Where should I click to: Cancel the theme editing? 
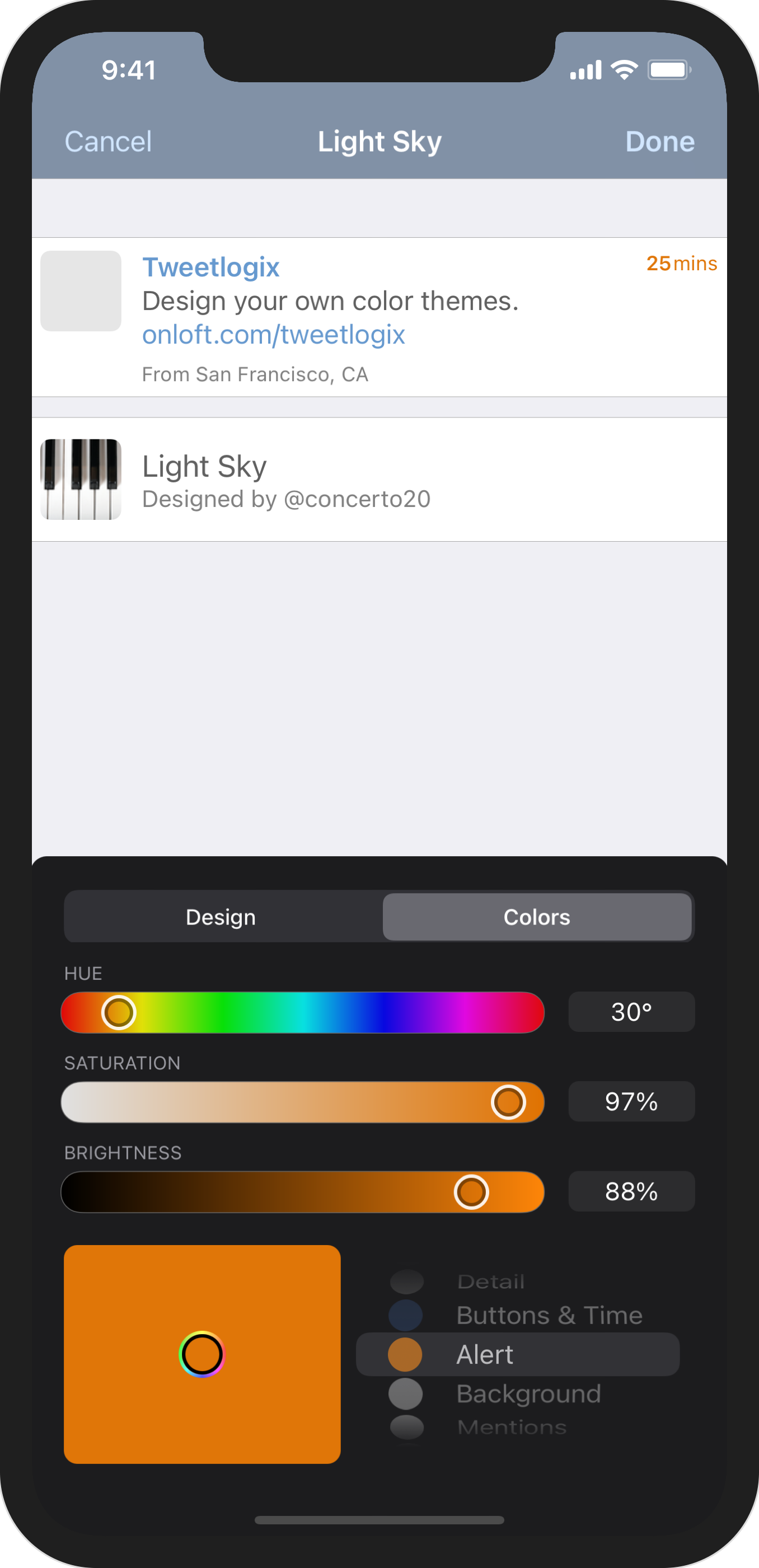click(x=107, y=142)
